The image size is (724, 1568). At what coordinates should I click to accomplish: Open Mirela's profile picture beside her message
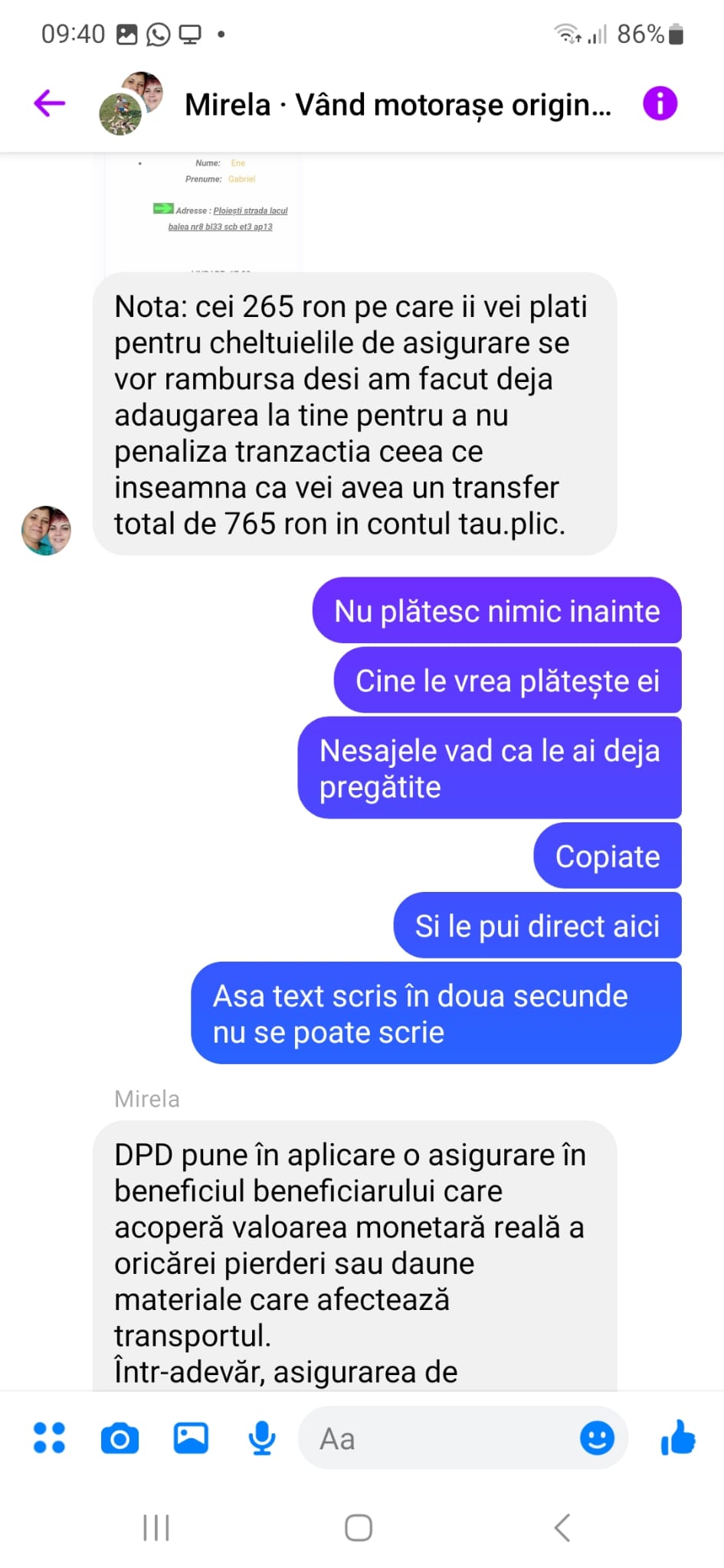46,530
